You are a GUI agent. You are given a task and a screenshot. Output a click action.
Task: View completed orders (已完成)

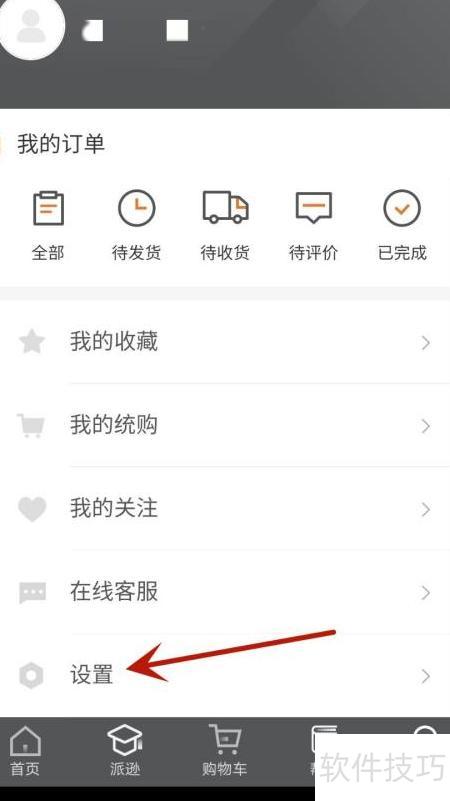402,225
